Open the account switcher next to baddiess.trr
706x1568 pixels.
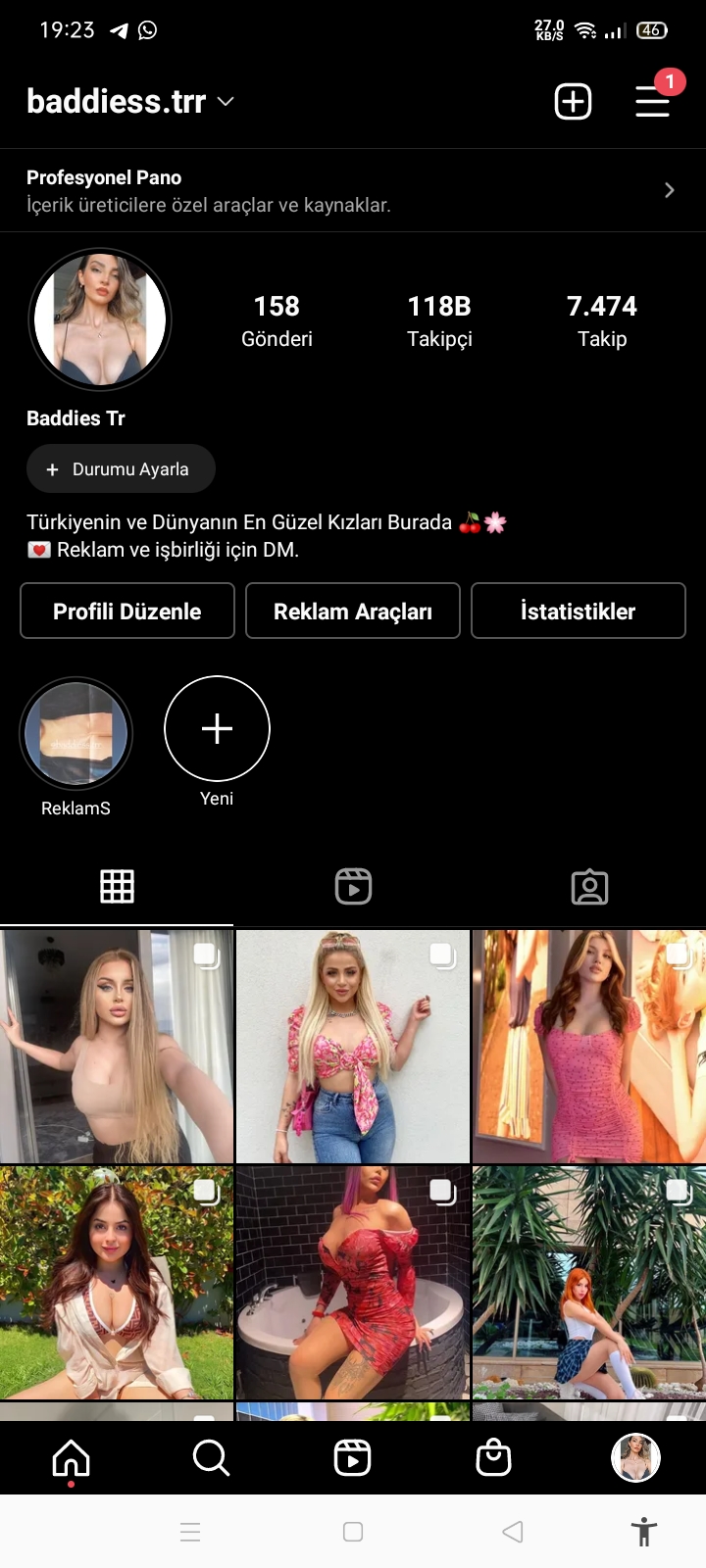(x=226, y=102)
